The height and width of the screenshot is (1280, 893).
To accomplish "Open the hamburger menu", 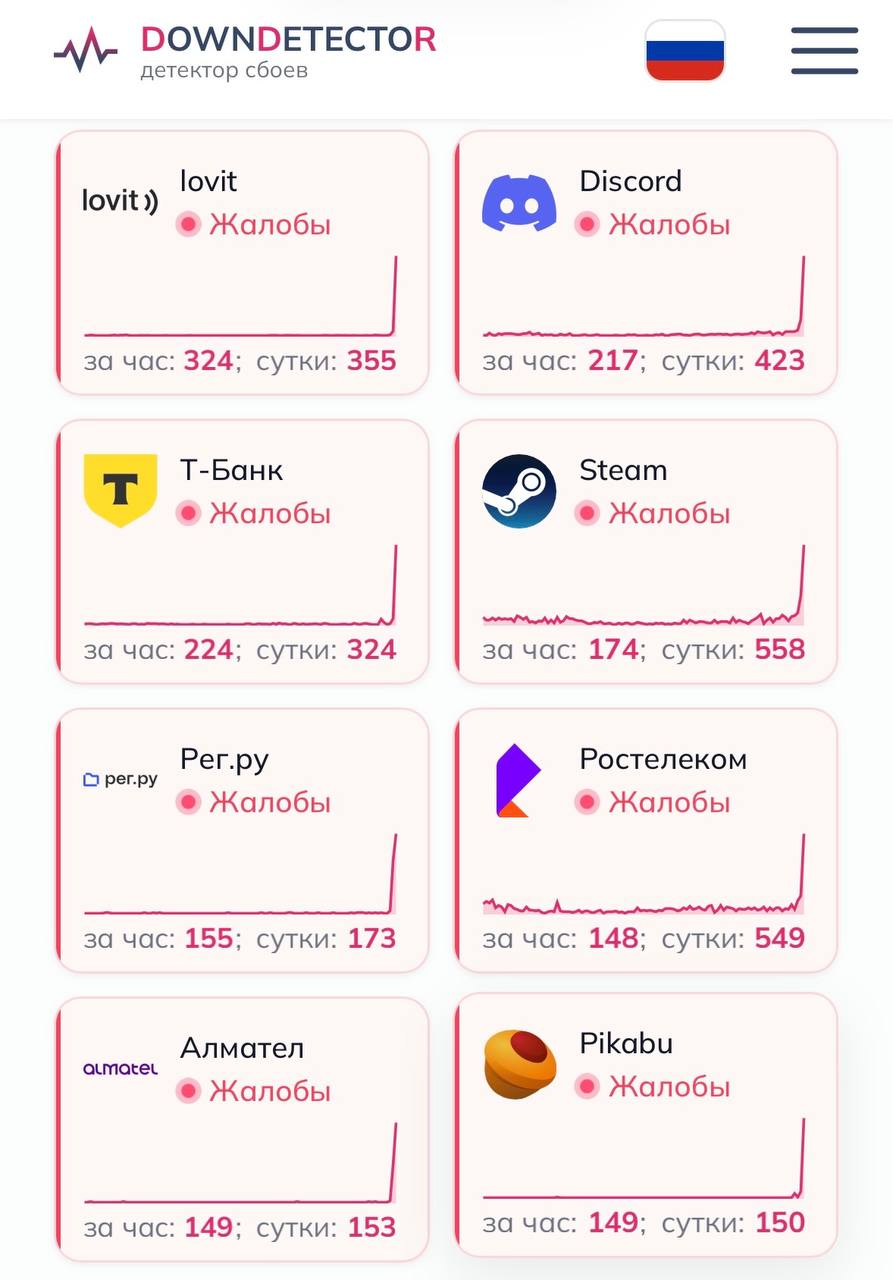I will pos(824,50).
